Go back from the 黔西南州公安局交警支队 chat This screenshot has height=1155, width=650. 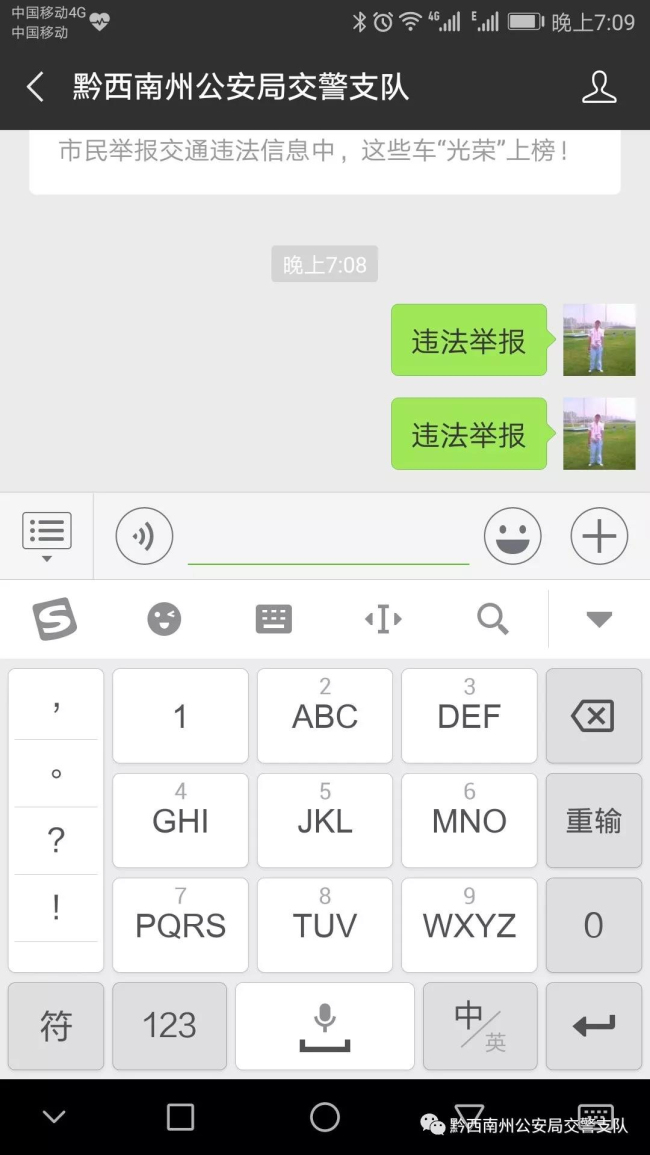35,87
